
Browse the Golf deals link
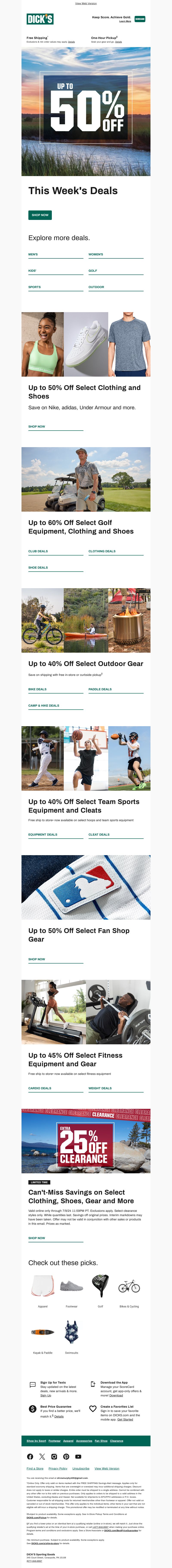93,271
